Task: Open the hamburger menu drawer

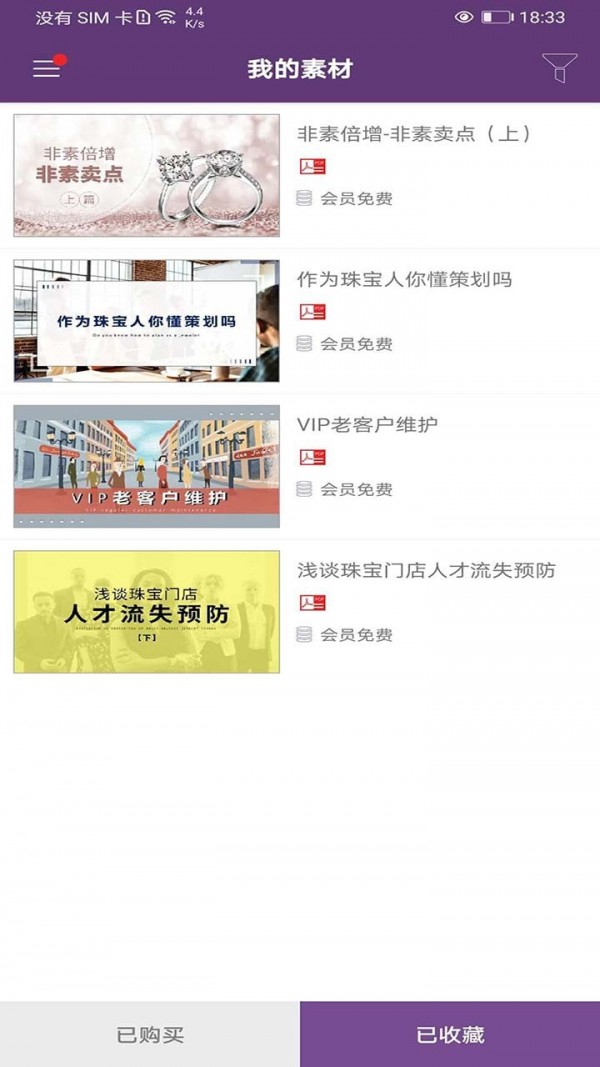Action: (47, 68)
